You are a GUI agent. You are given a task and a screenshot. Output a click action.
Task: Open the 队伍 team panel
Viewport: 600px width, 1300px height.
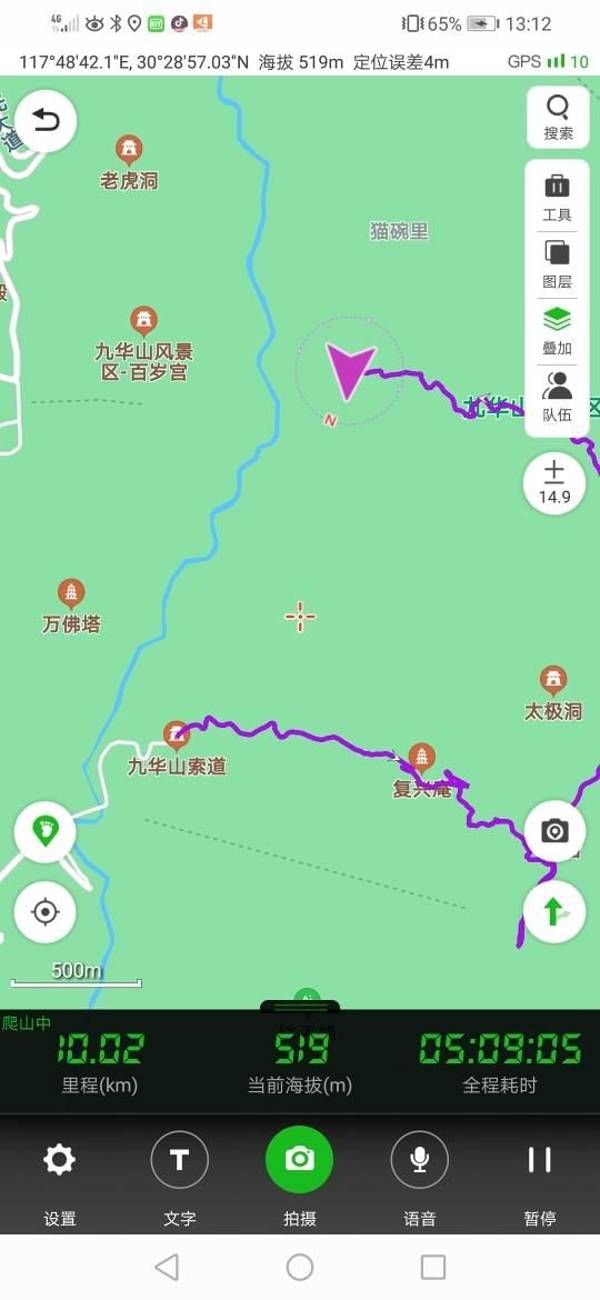(x=557, y=397)
